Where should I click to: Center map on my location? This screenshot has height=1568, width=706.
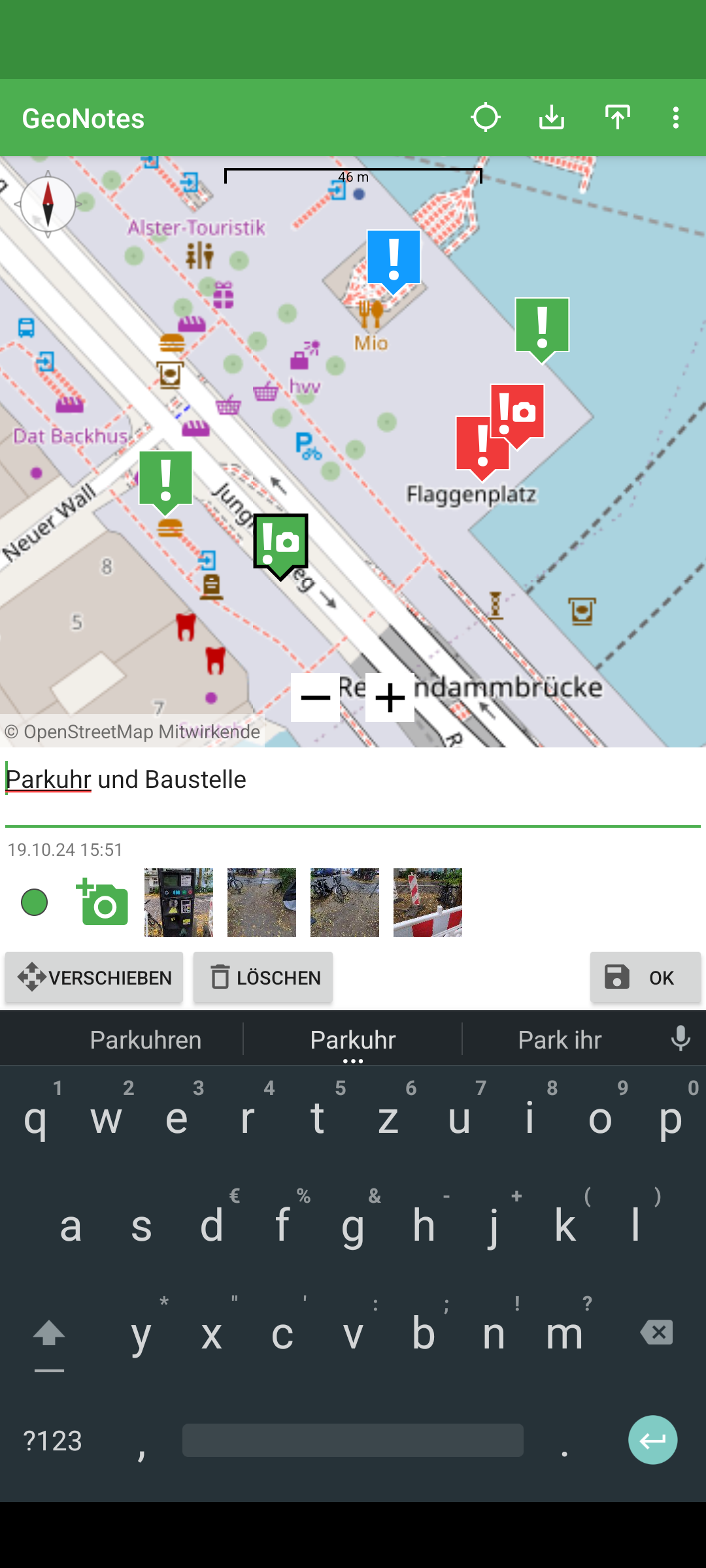(x=485, y=118)
